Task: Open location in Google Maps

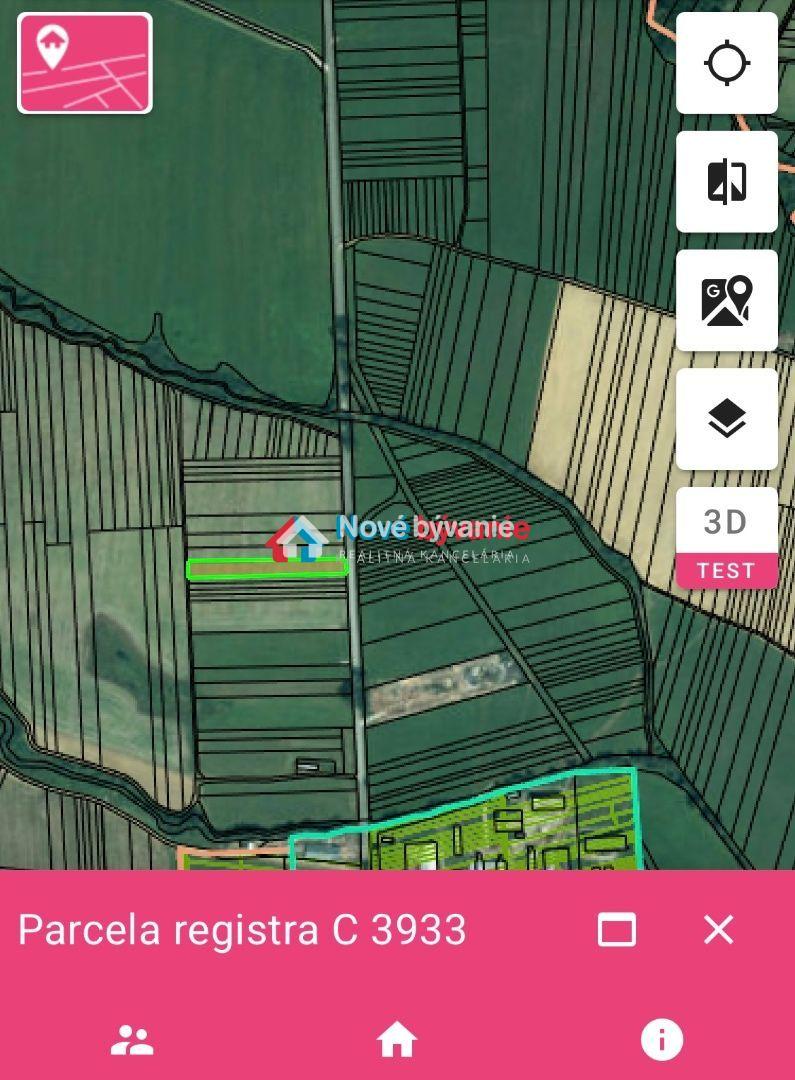Action: click(x=727, y=300)
